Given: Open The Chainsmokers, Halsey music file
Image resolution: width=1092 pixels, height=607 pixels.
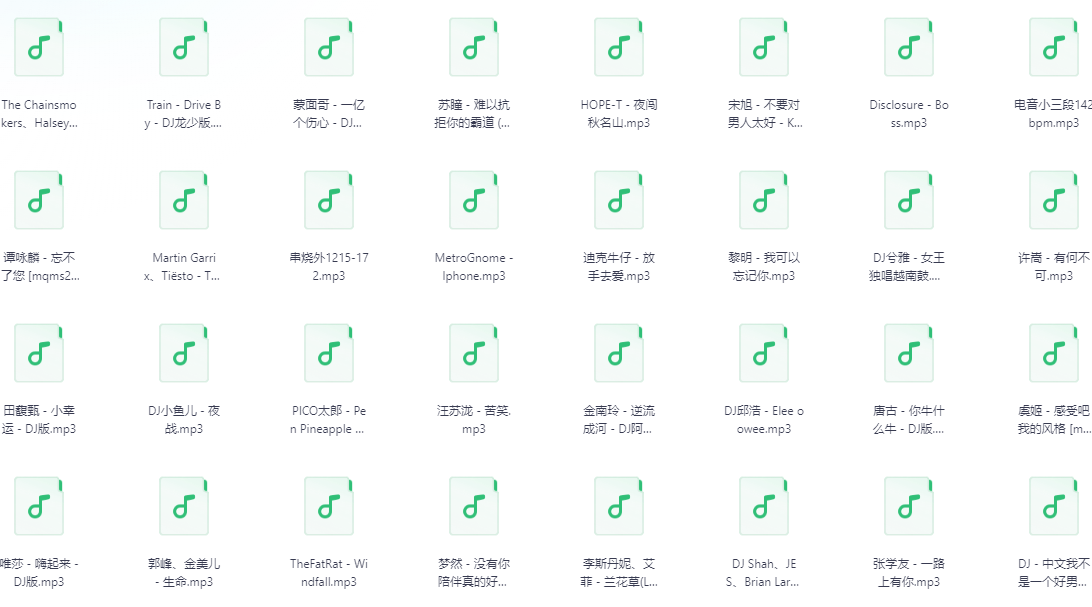Looking at the screenshot, I should [39, 47].
